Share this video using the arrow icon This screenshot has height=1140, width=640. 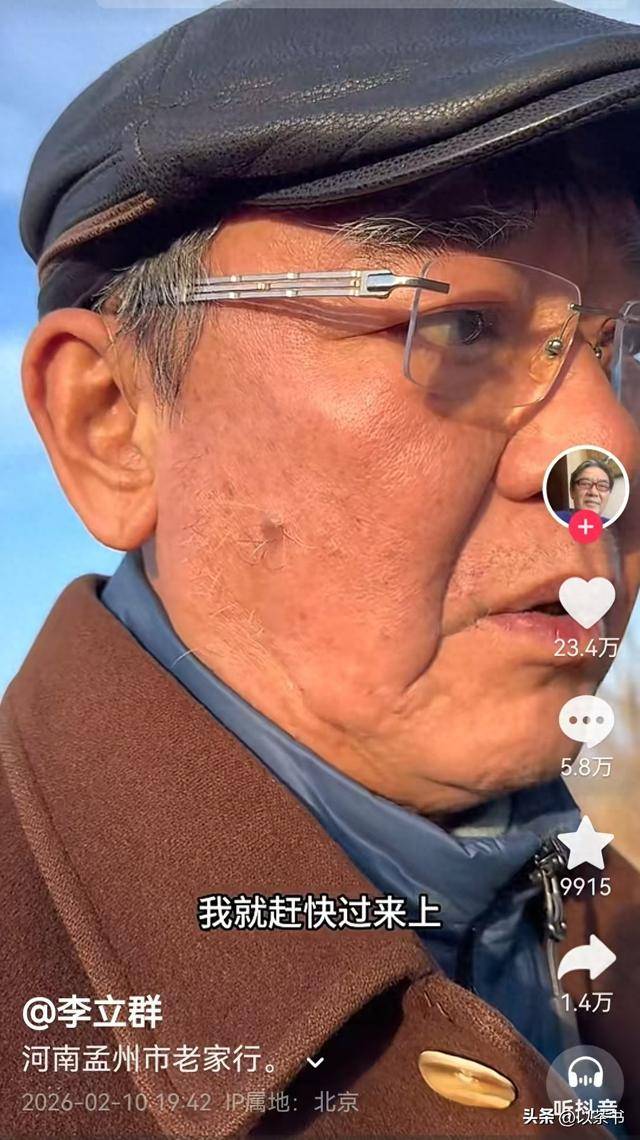(586, 959)
